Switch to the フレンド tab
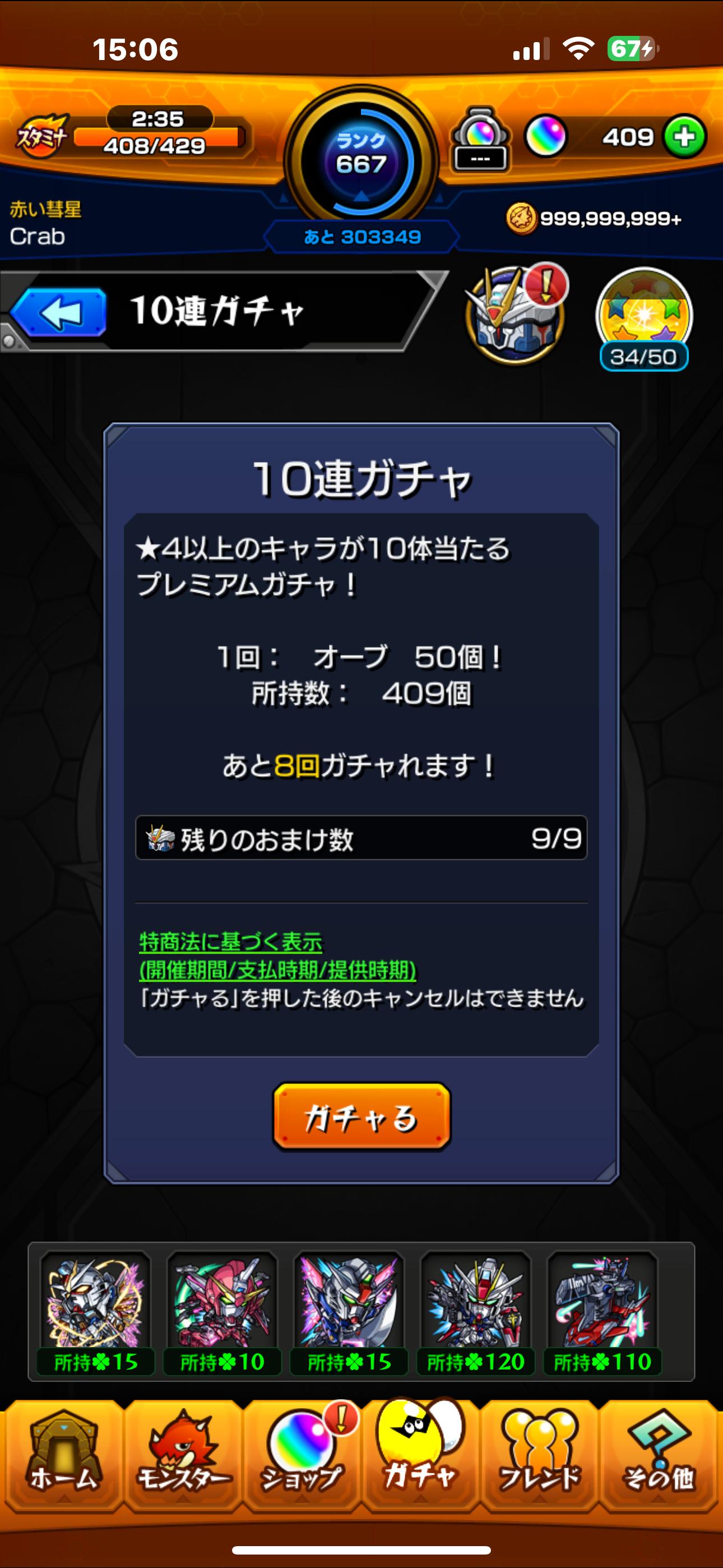 tap(540, 1455)
